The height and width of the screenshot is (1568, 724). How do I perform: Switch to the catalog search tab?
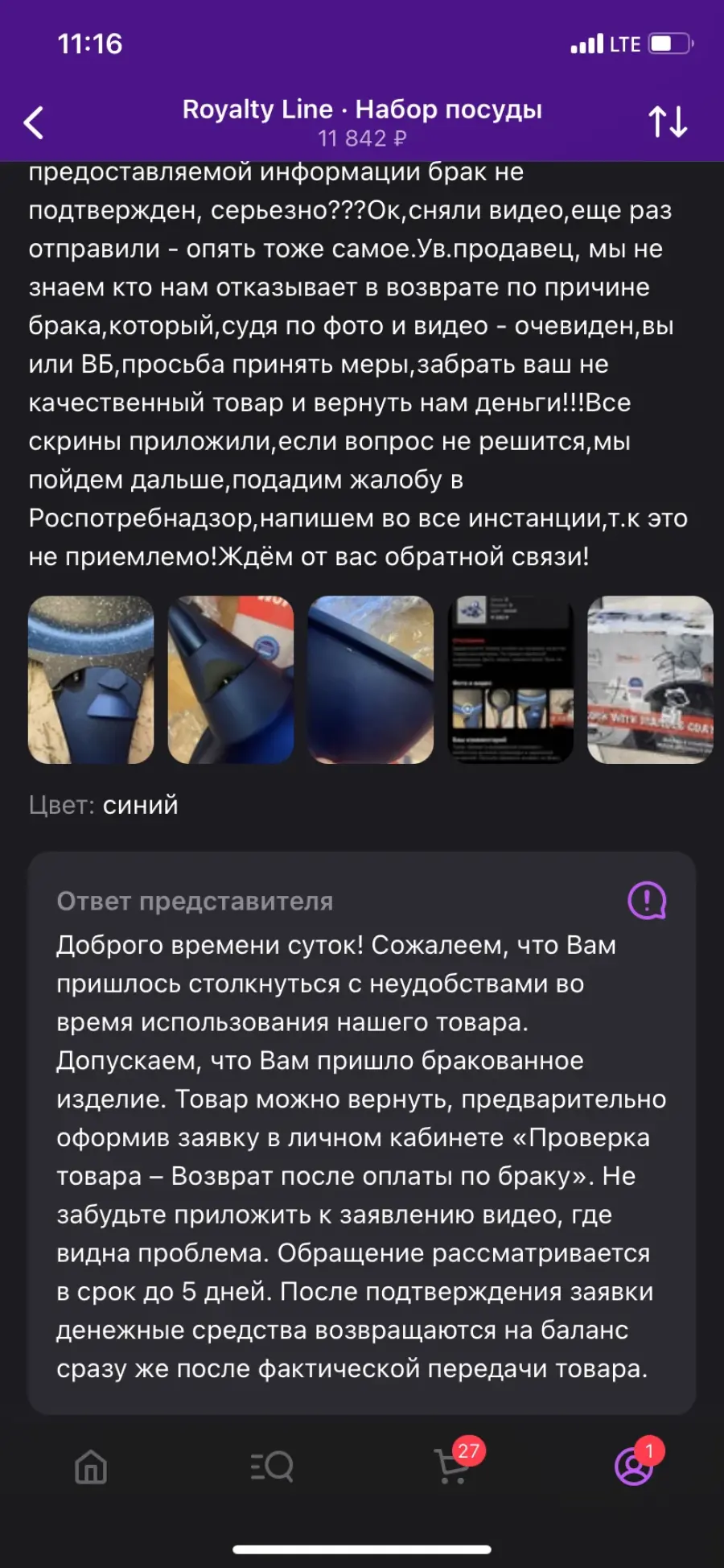point(272,1467)
